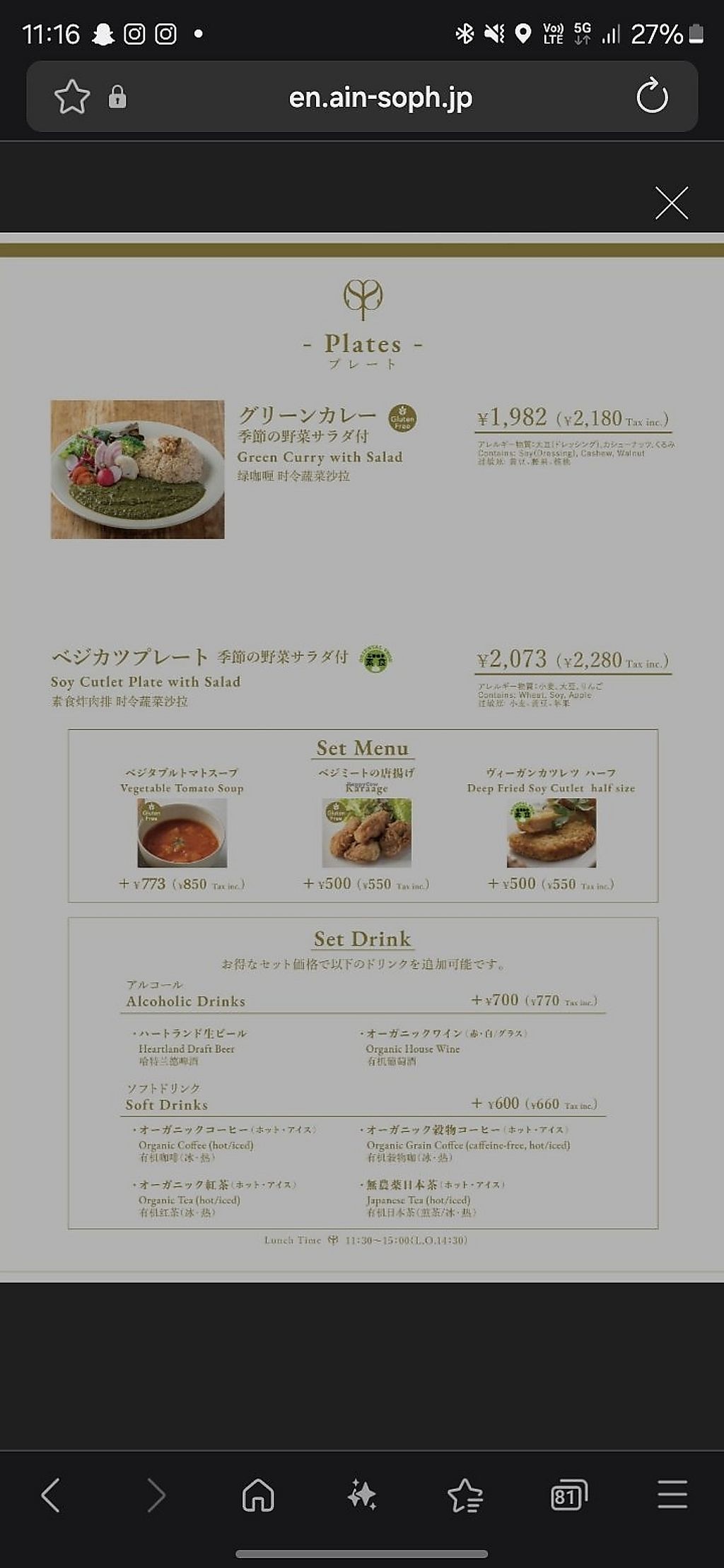Close the menu image lightbox
Screen dimensions: 724x1568
point(671,204)
